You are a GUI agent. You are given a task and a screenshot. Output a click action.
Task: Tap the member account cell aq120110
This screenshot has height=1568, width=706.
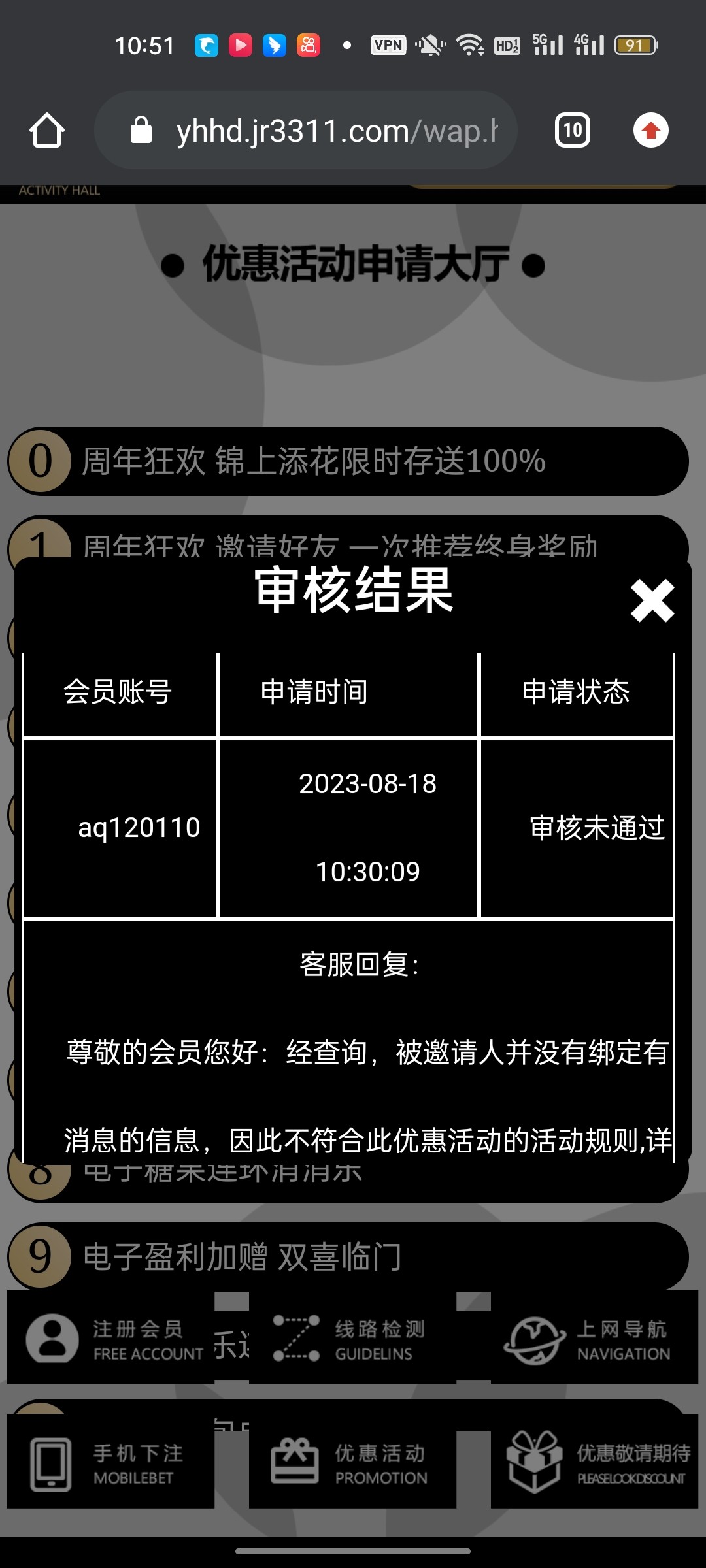click(x=138, y=827)
